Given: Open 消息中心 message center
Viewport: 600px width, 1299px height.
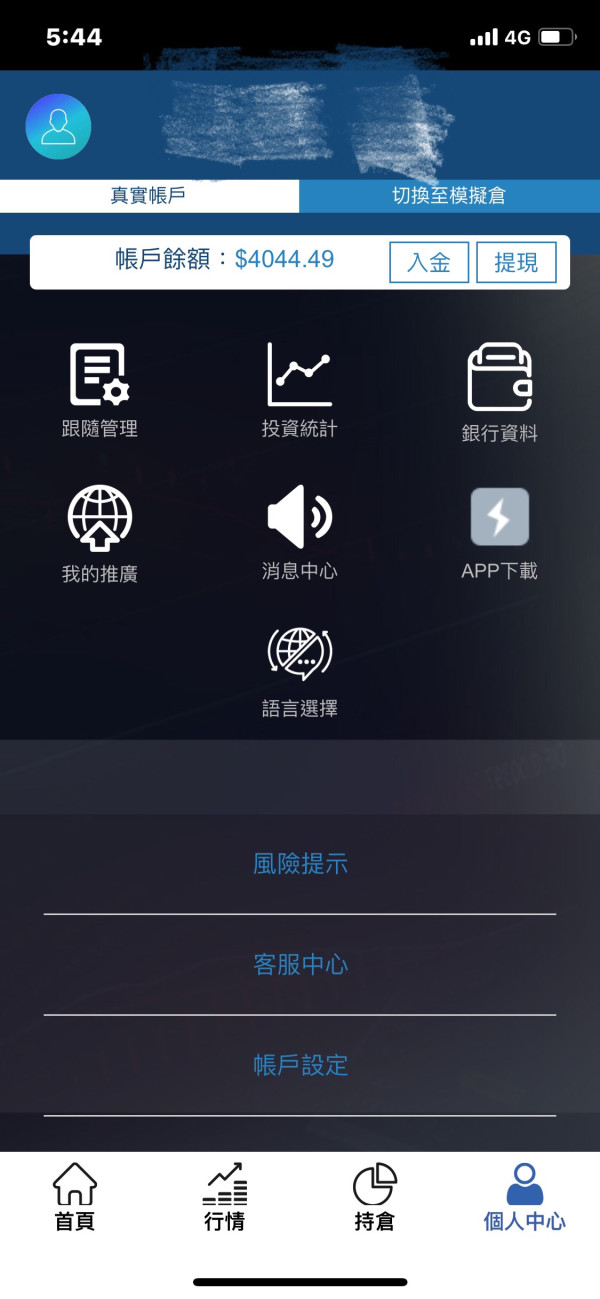Looking at the screenshot, I should 300,533.
